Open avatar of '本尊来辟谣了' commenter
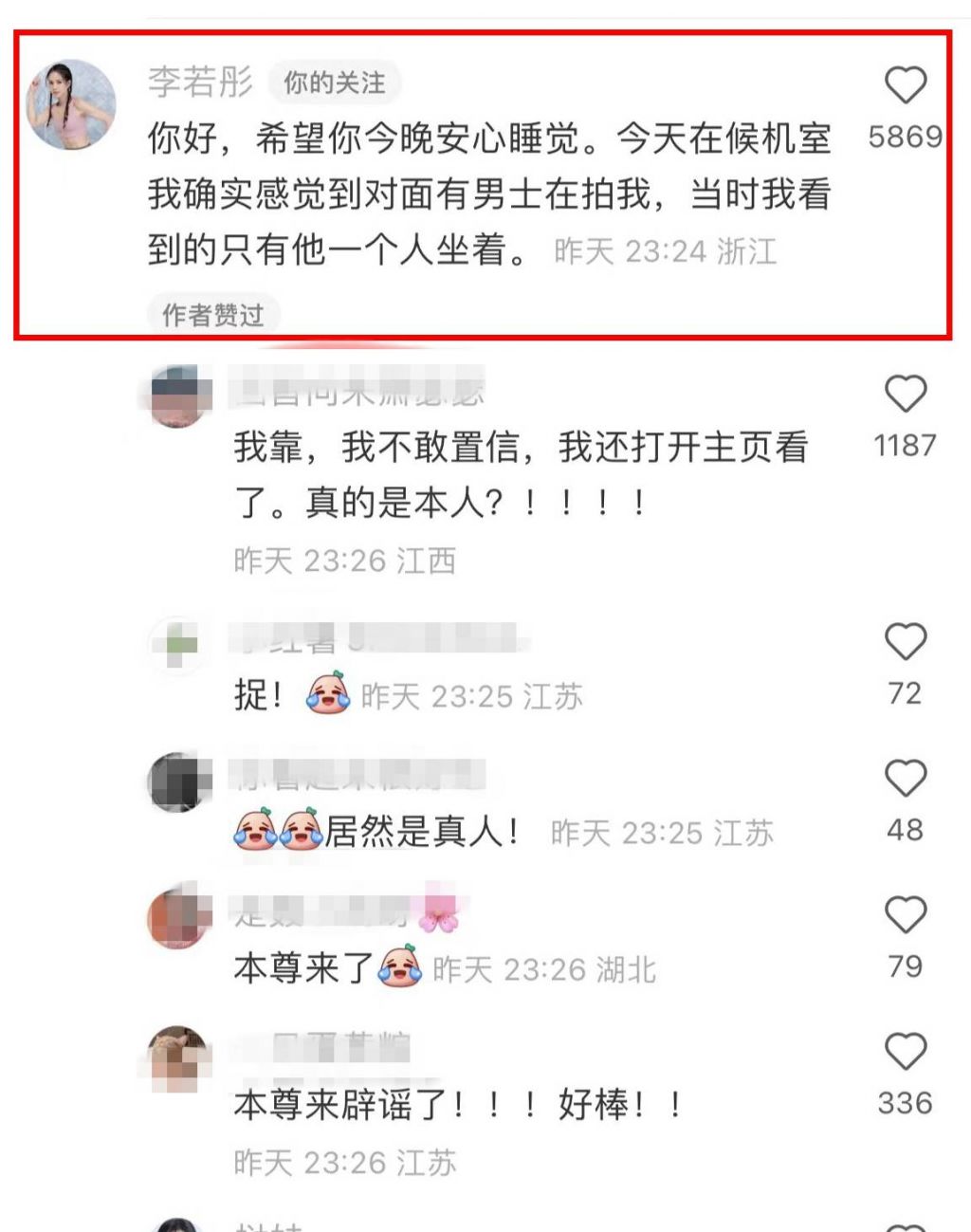 coord(178,1057)
